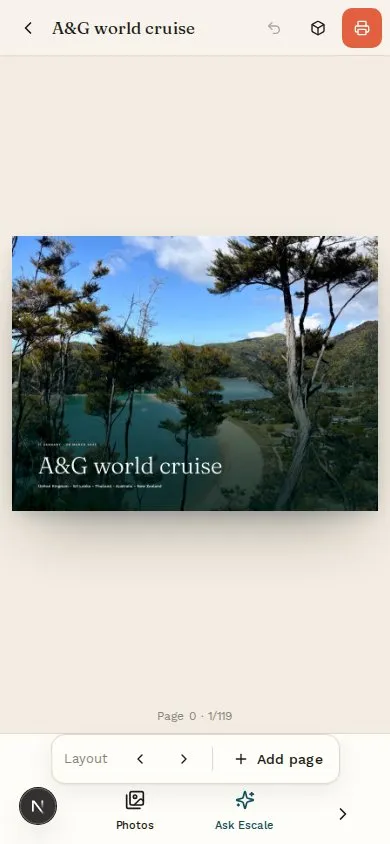390x844 pixels.
Task: Tap the orange print button
Action: click(x=362, y=28)
